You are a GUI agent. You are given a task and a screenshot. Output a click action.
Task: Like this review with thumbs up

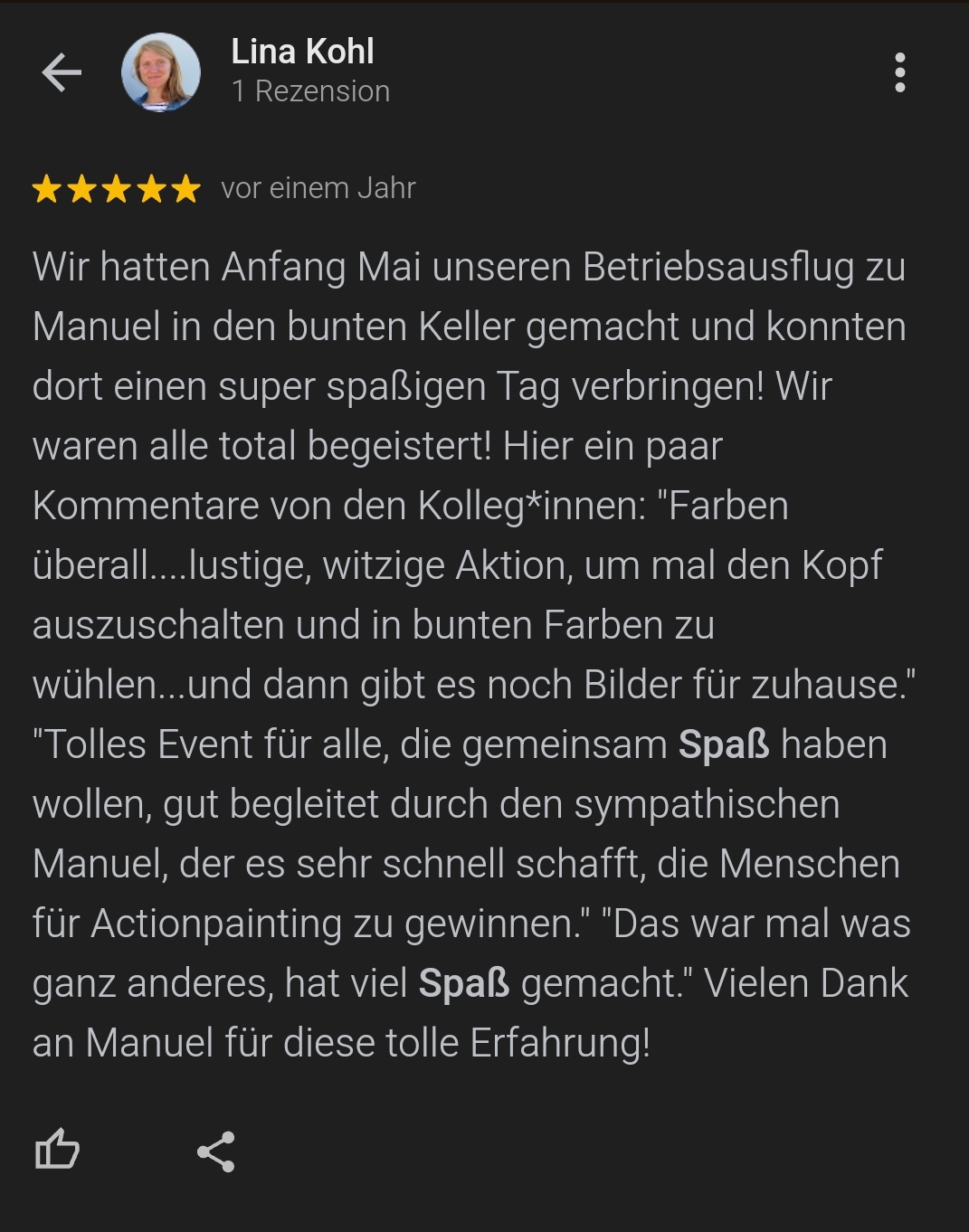[x=57, y=1150]
